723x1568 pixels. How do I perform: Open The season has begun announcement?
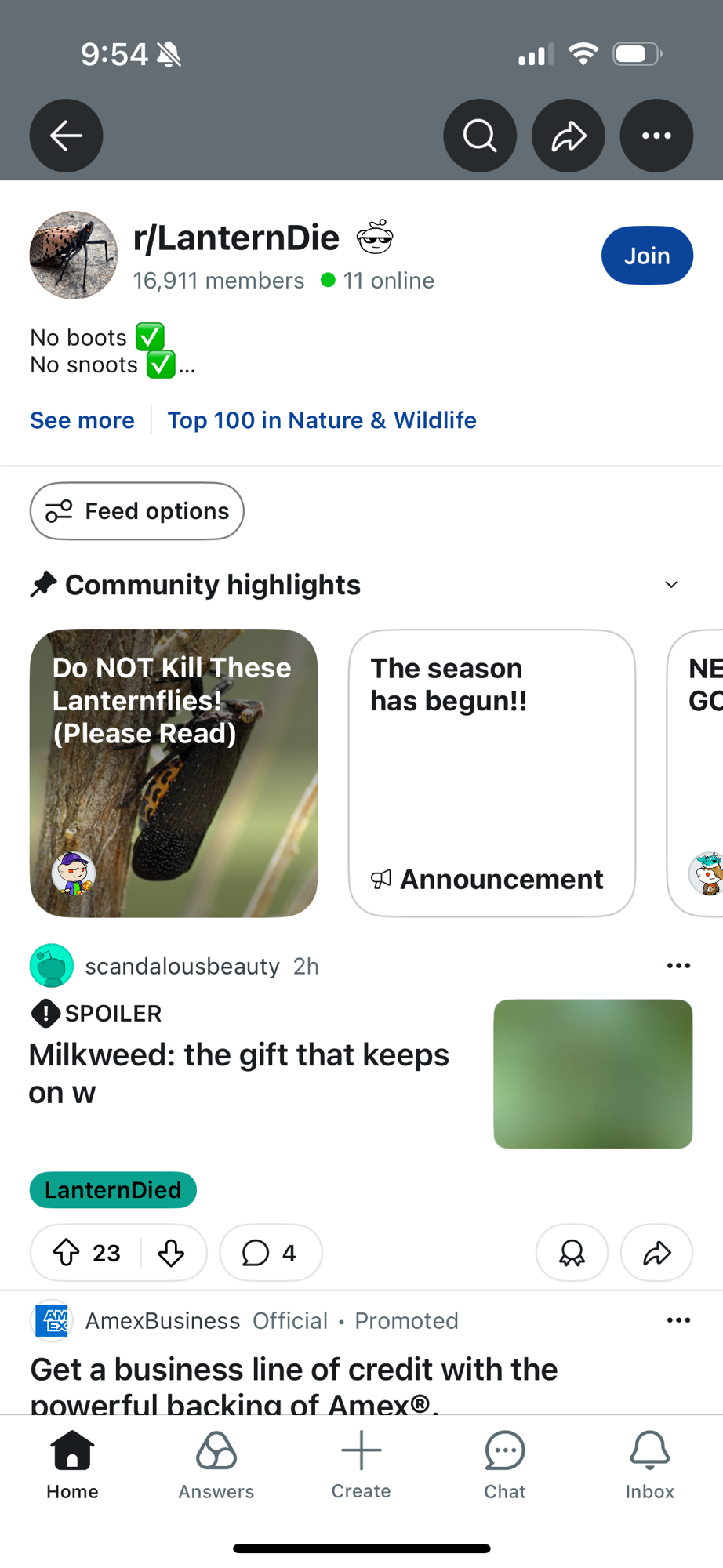[492, 773]
